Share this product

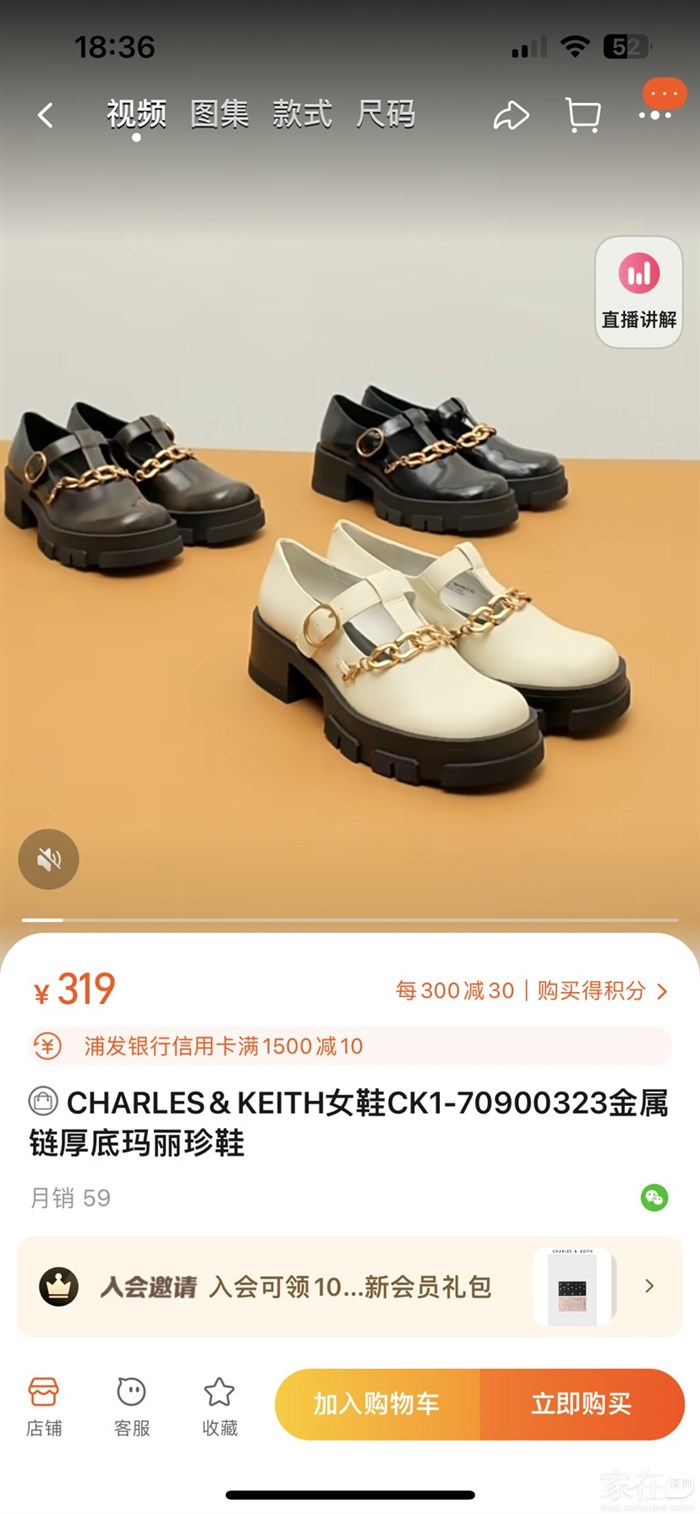click(511, 116)
